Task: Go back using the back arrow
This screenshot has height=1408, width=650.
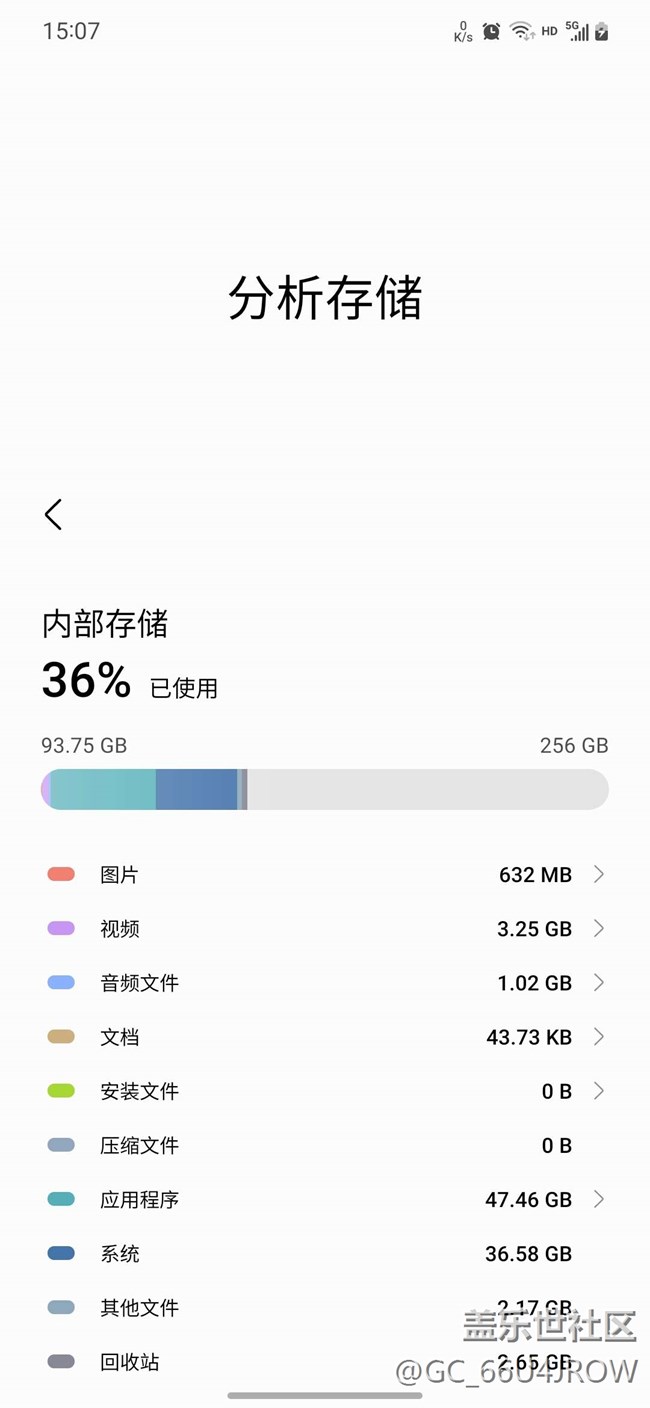Action: click(54, 515)
